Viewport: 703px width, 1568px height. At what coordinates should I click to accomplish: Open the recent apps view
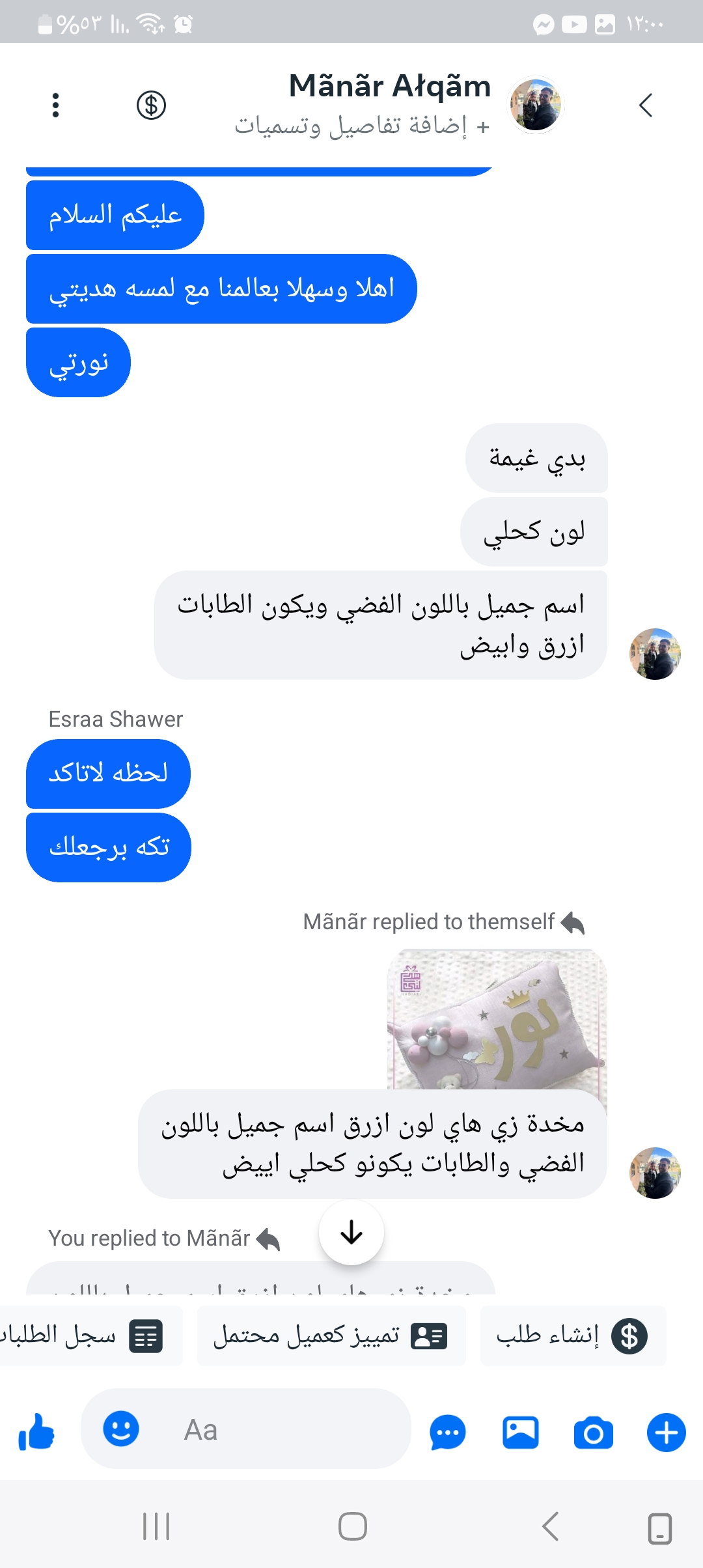pyautogui.click(x=156, y=1526)
